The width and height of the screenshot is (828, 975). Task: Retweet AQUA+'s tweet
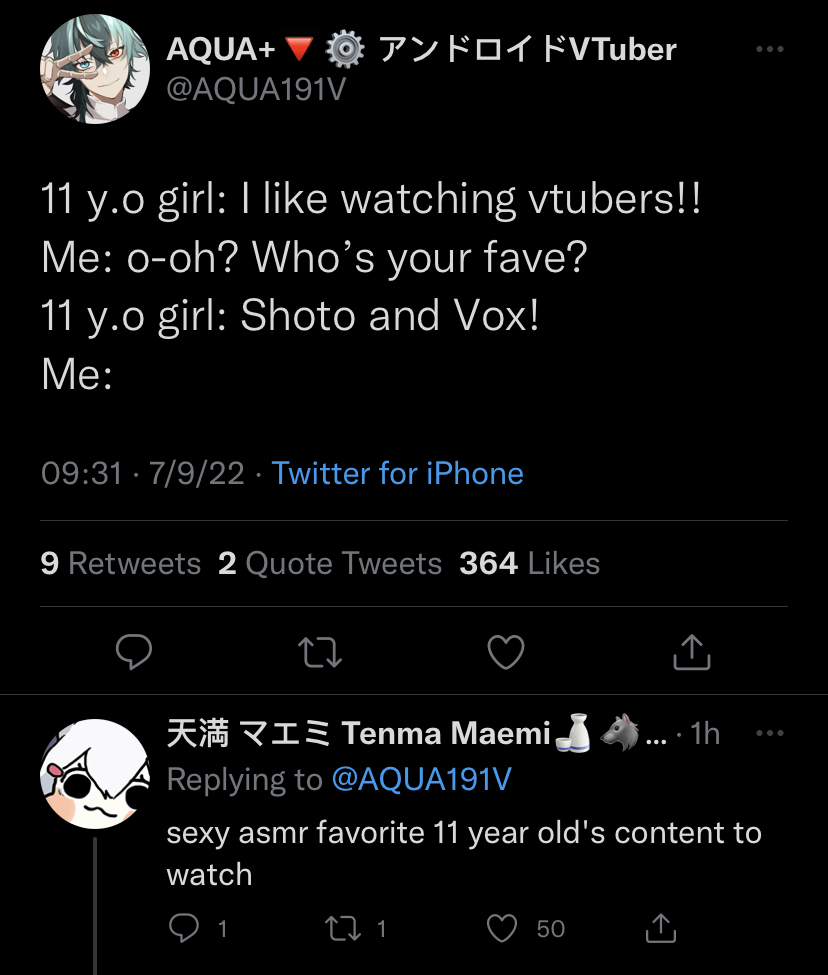click(321, 652)
